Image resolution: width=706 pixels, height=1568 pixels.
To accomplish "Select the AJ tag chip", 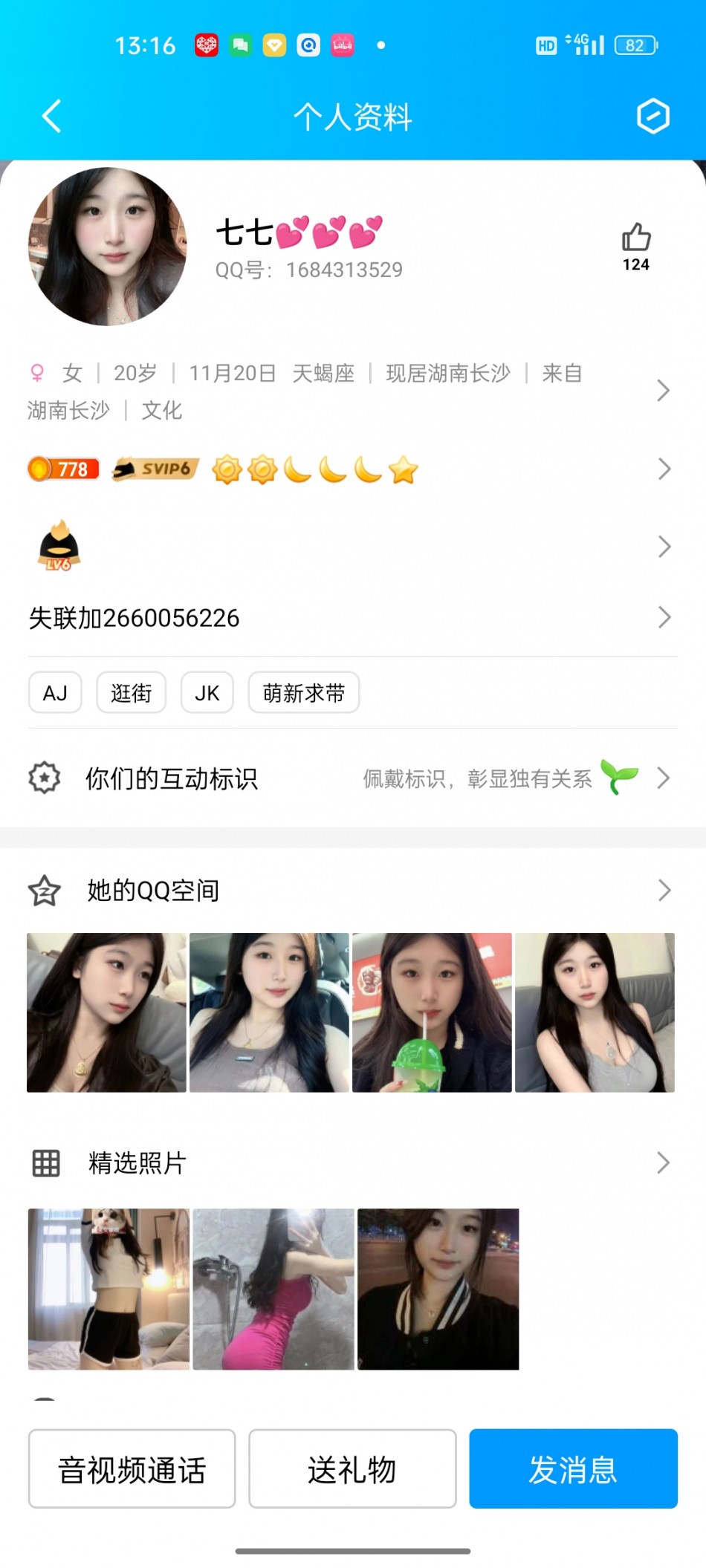I will 55,693.
